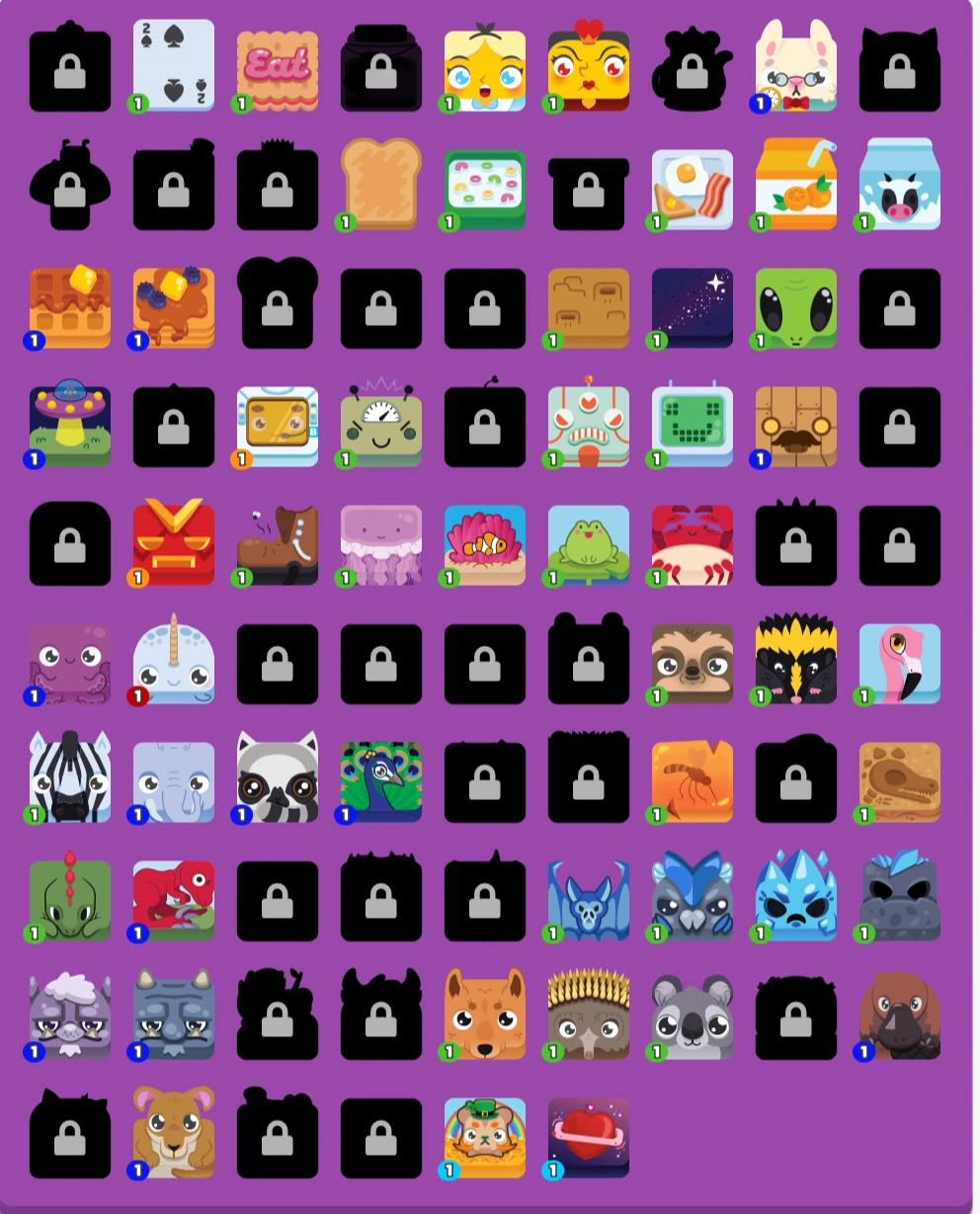Select the UFO spaceship blook
The width and height of the screenshot is (980, 1214).
70,427
